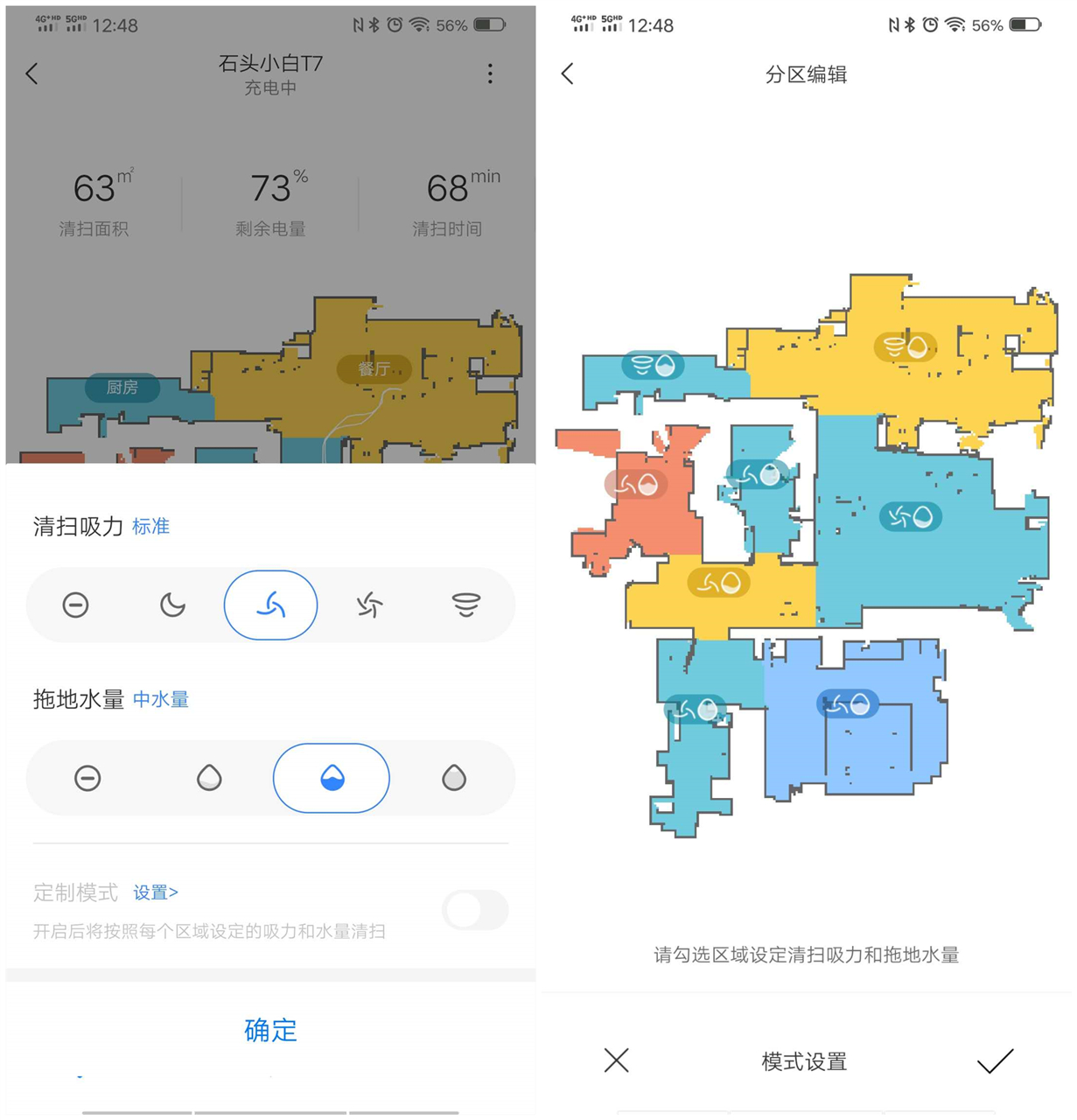
Task: Tap the 模式设置 item in the bottom bar
Action: coord(803,1060)
